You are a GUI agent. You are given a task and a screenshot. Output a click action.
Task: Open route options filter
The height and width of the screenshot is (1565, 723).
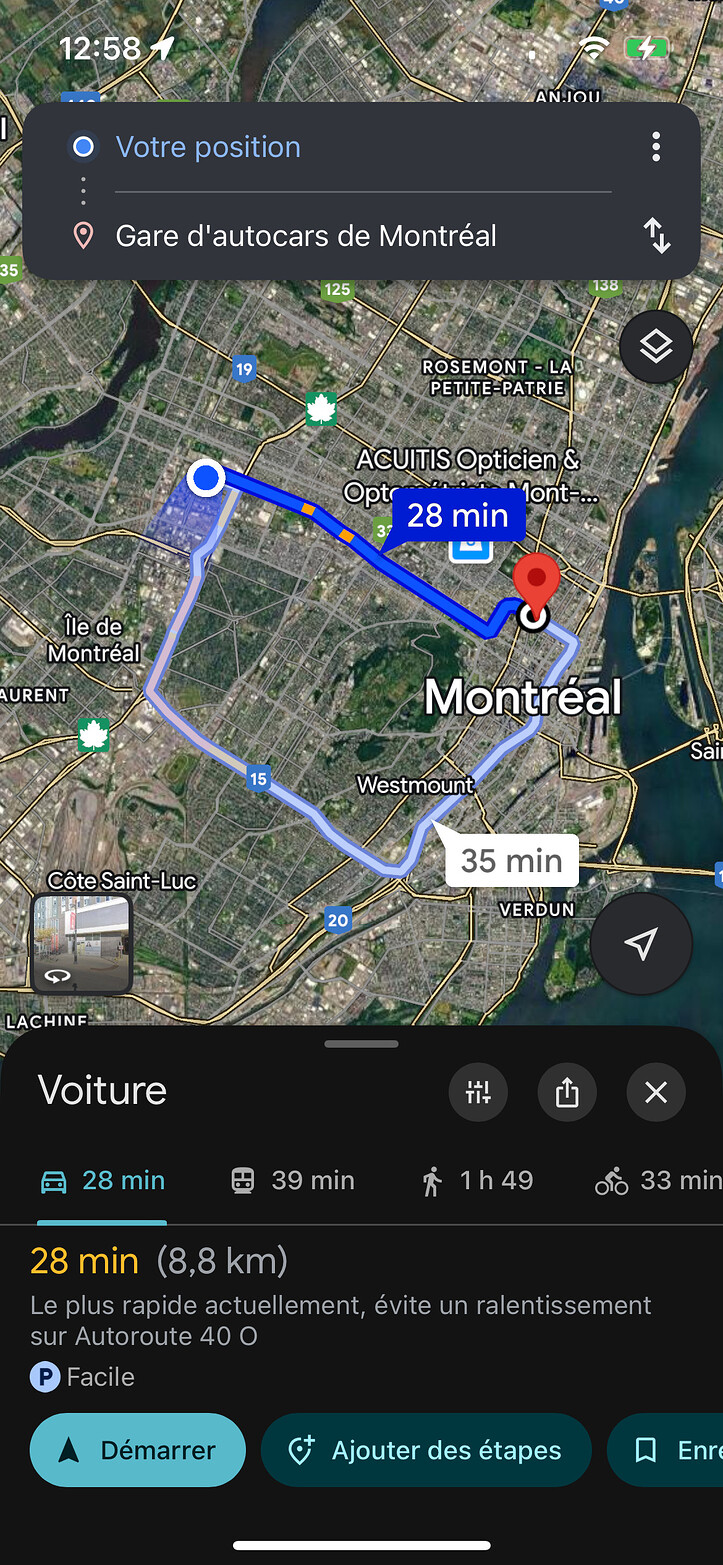[x=478, y=1092]
